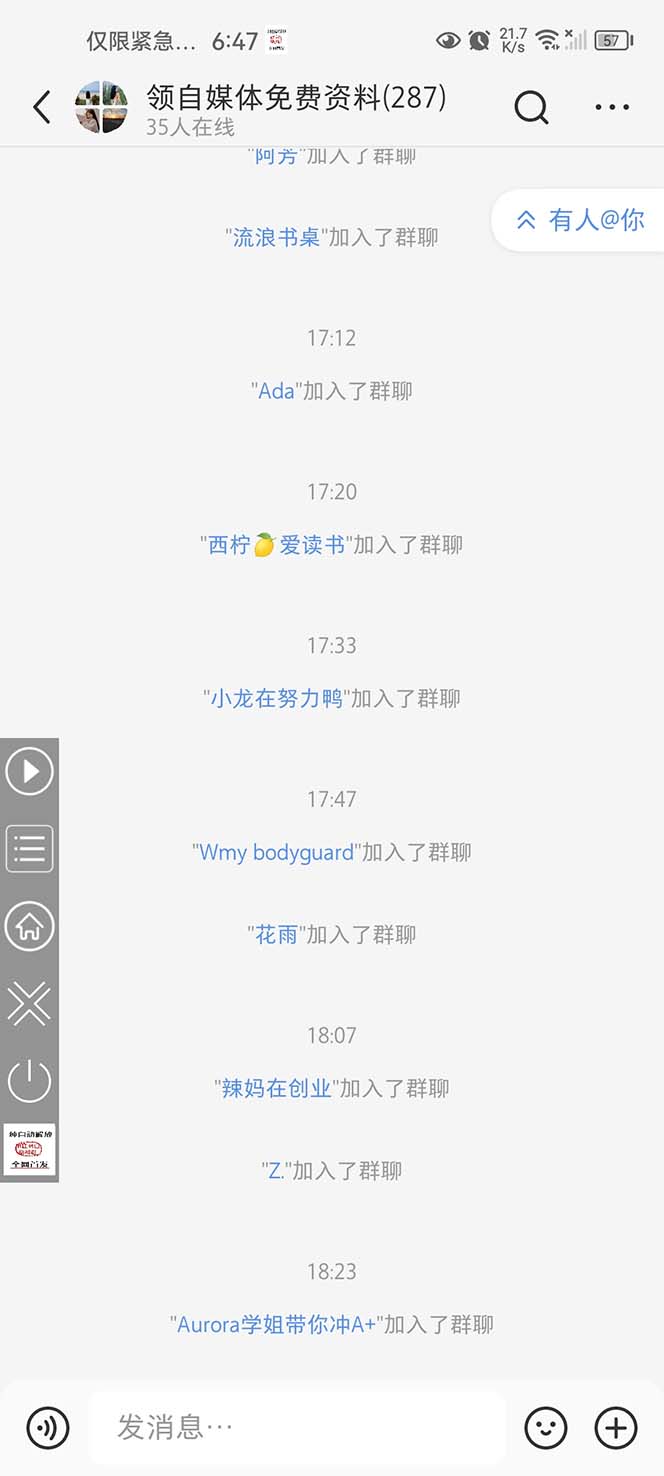
Task: Tap the power icon on floating panel
Action: 29,1080
